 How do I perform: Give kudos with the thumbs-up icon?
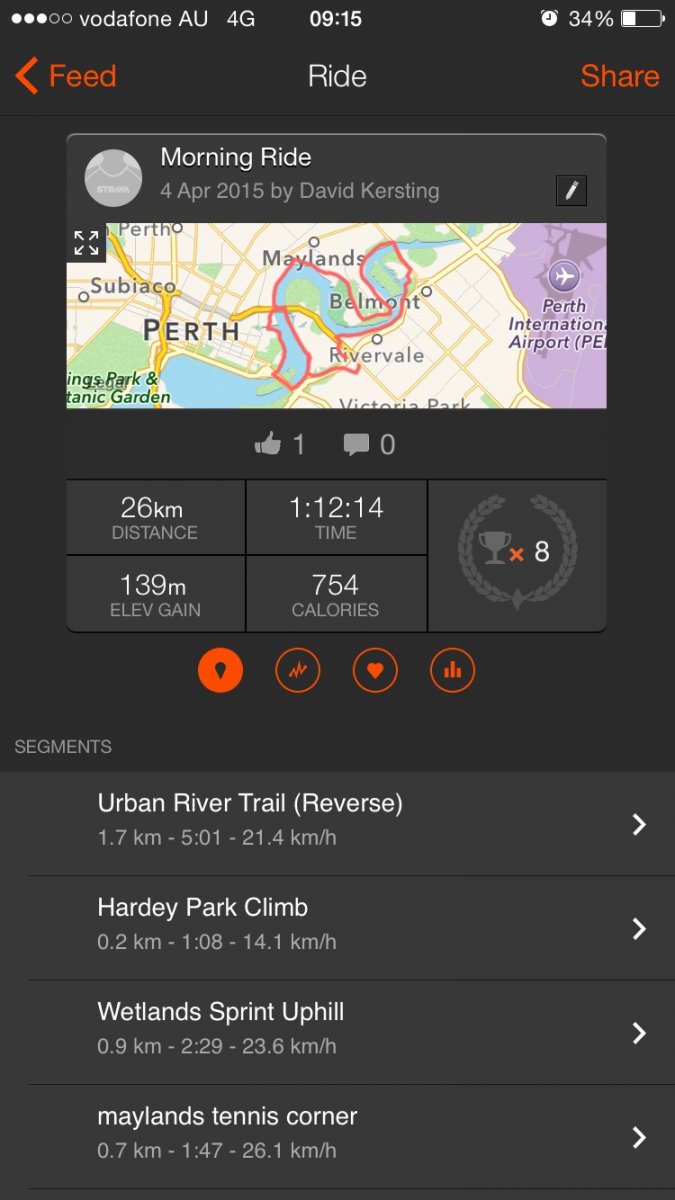point(268,444)
